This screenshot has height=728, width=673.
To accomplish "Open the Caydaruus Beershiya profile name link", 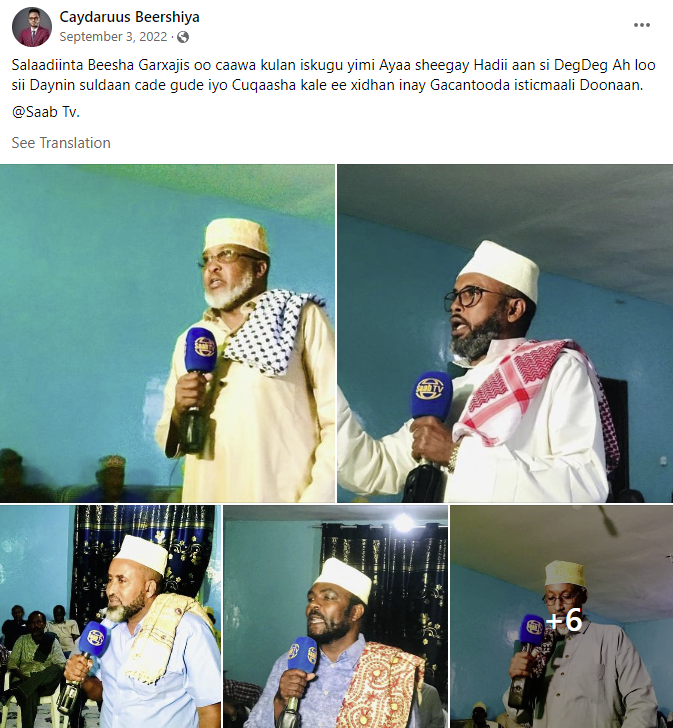I will 129,17.
